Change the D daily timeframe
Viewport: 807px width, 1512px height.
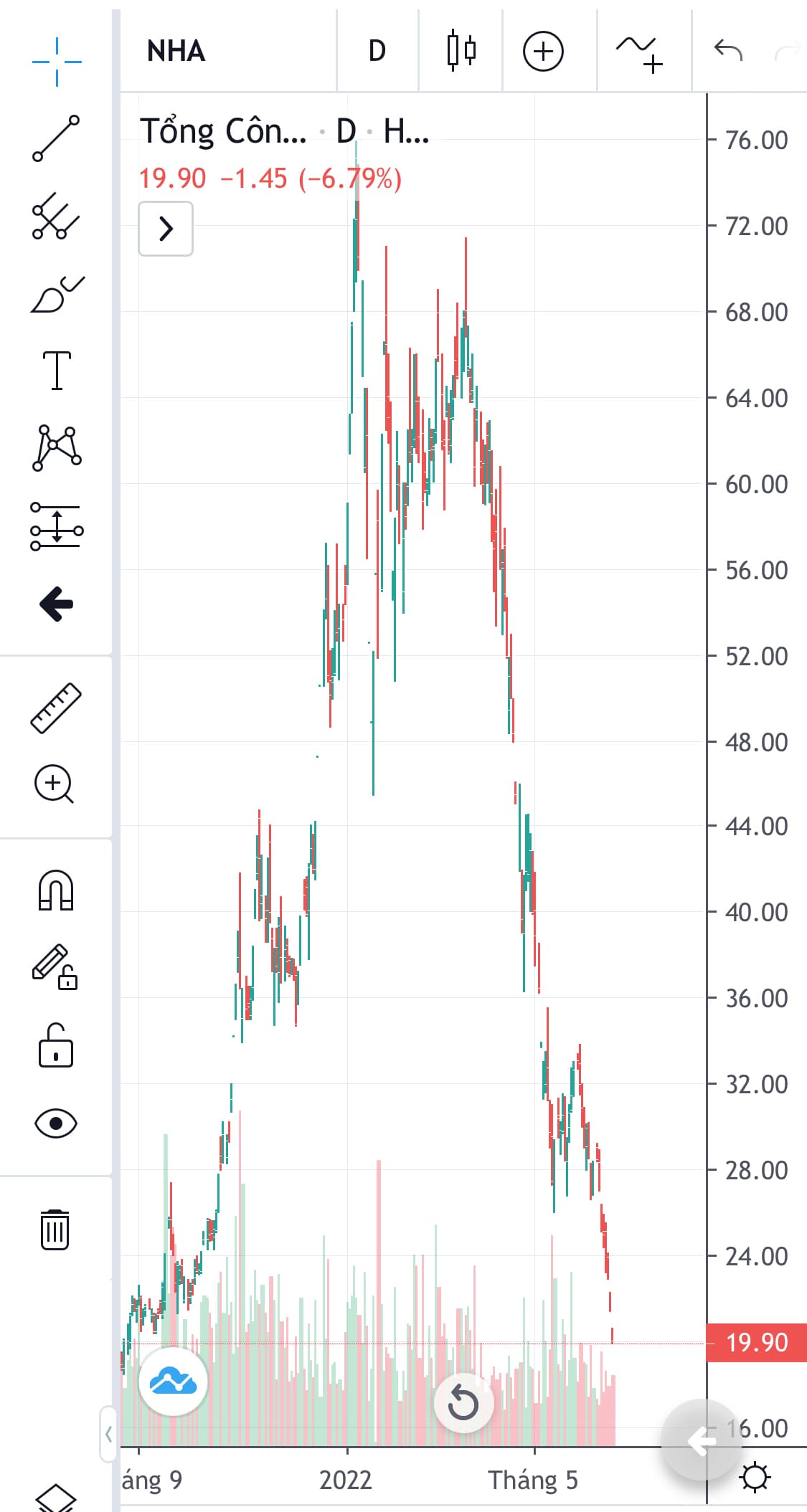point(377,51)
